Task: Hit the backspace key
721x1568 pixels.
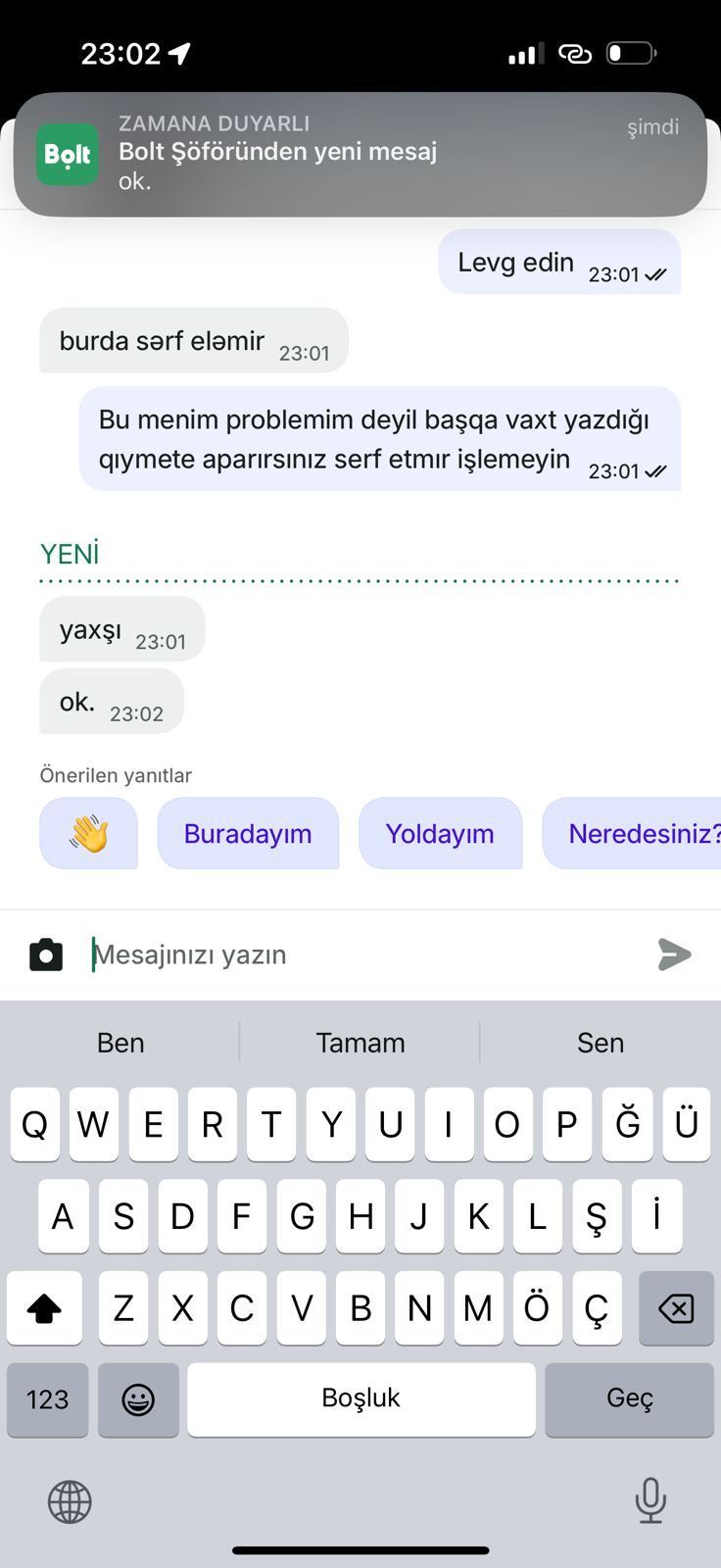Action: 676,1308
